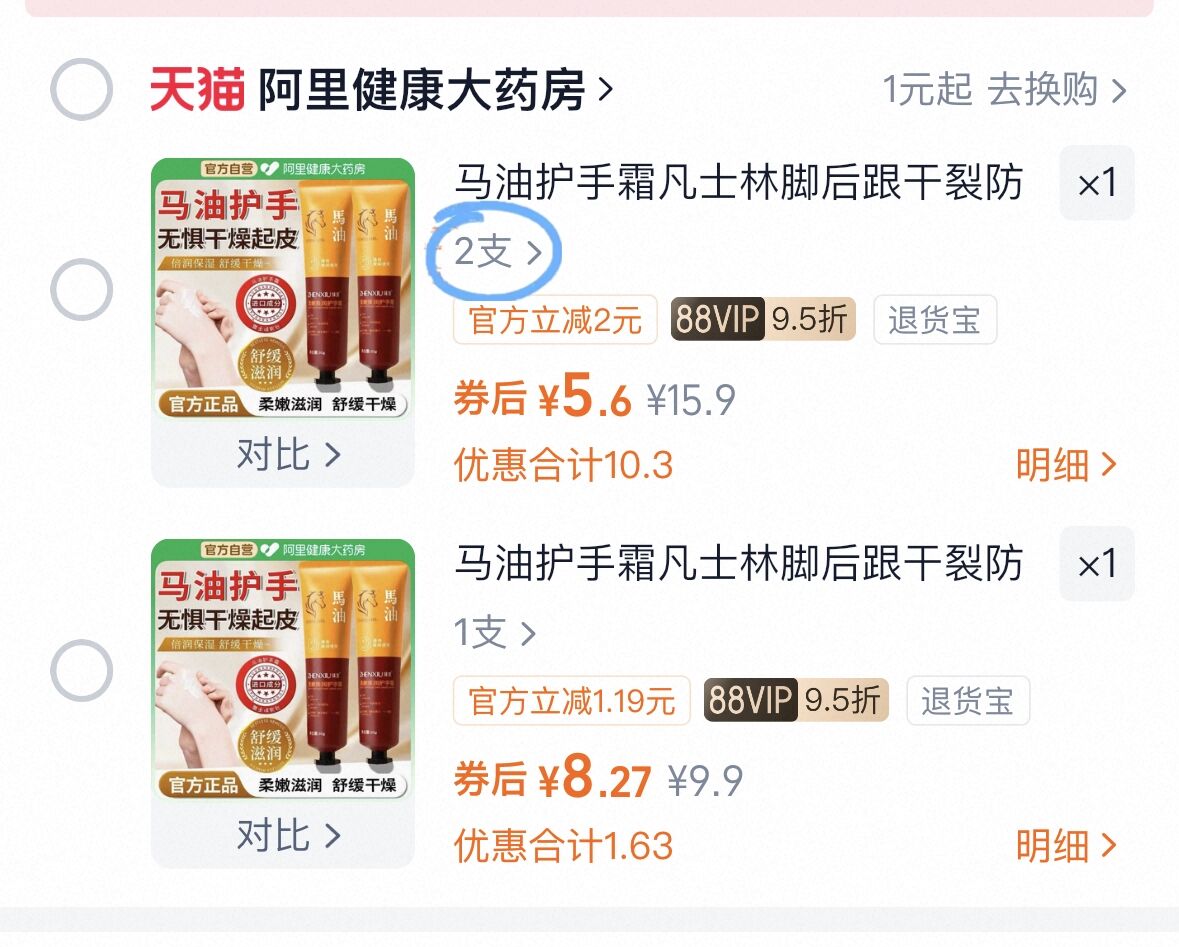1179x947 pixels.
Task: Select the 1支 hand cream item
Action: click(81, 670)
